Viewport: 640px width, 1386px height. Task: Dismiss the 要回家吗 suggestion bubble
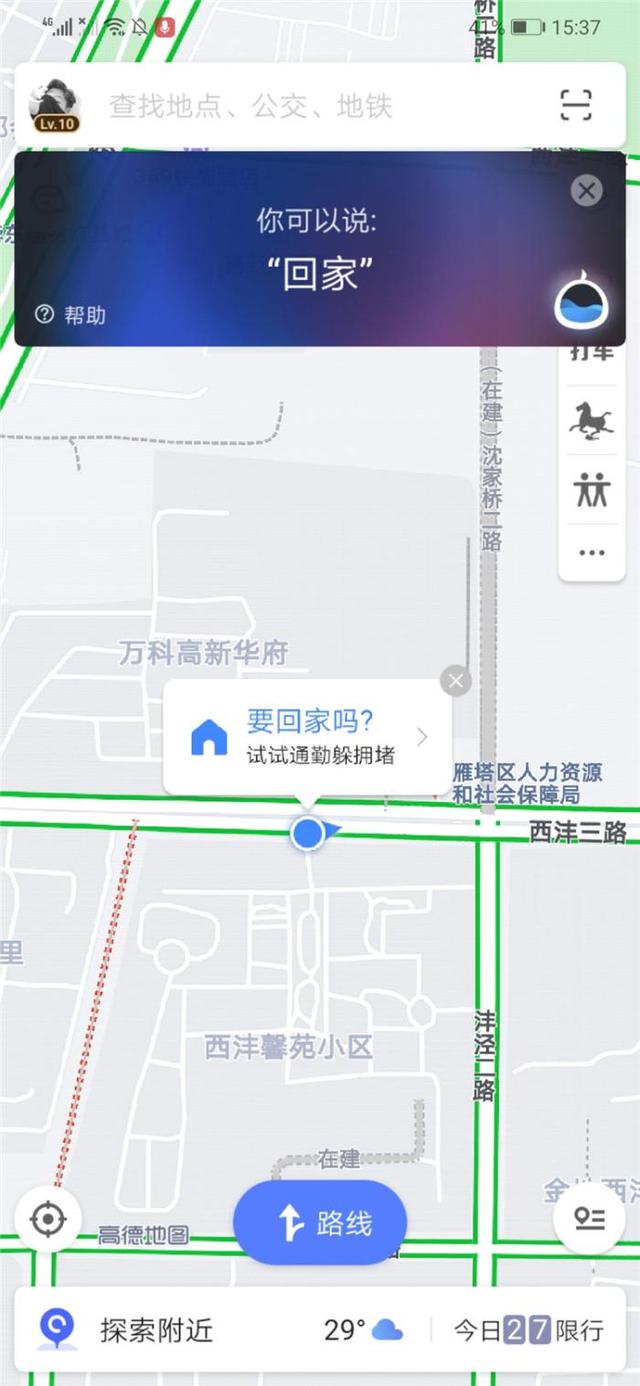[456, 682]
